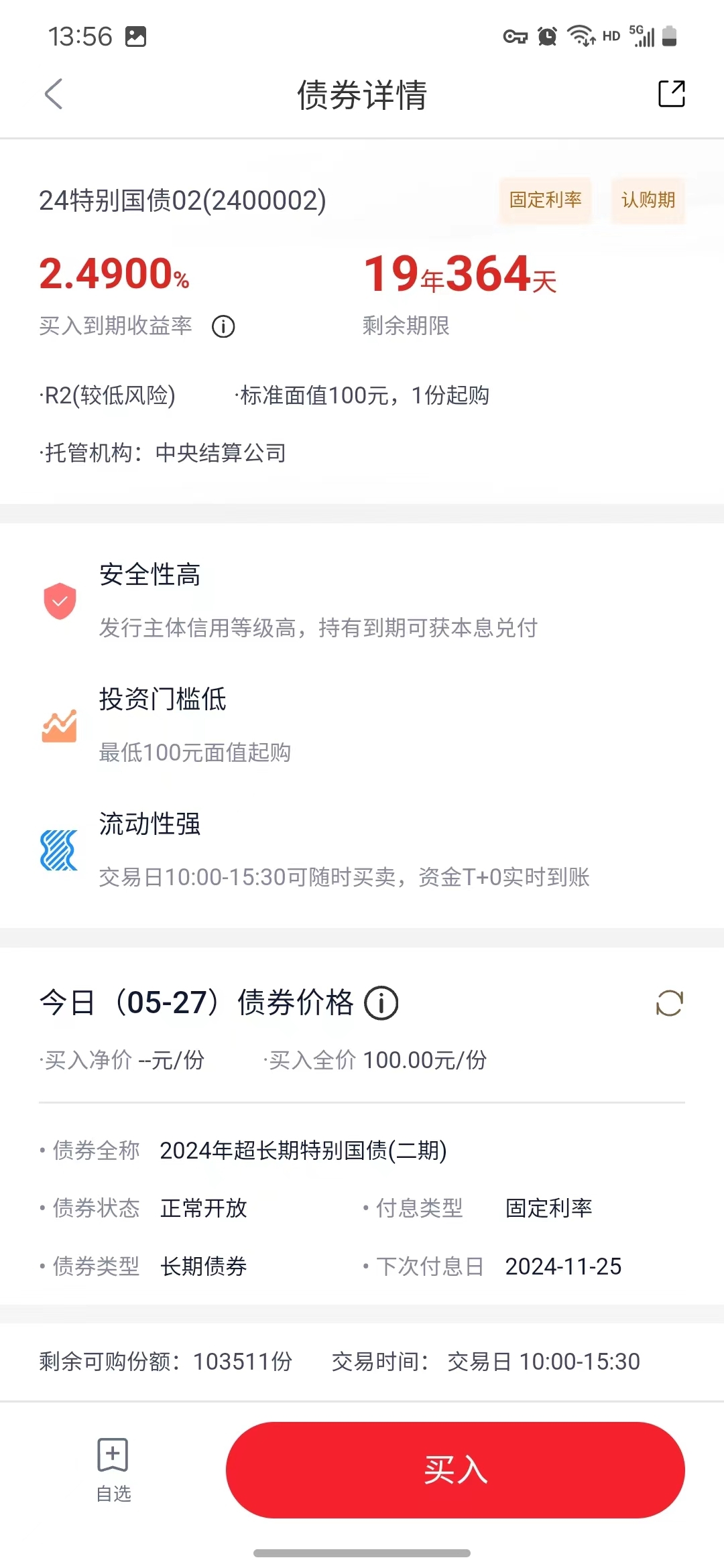Share this bond details page
724x1568 pixels.
click(x=671, y=94)
